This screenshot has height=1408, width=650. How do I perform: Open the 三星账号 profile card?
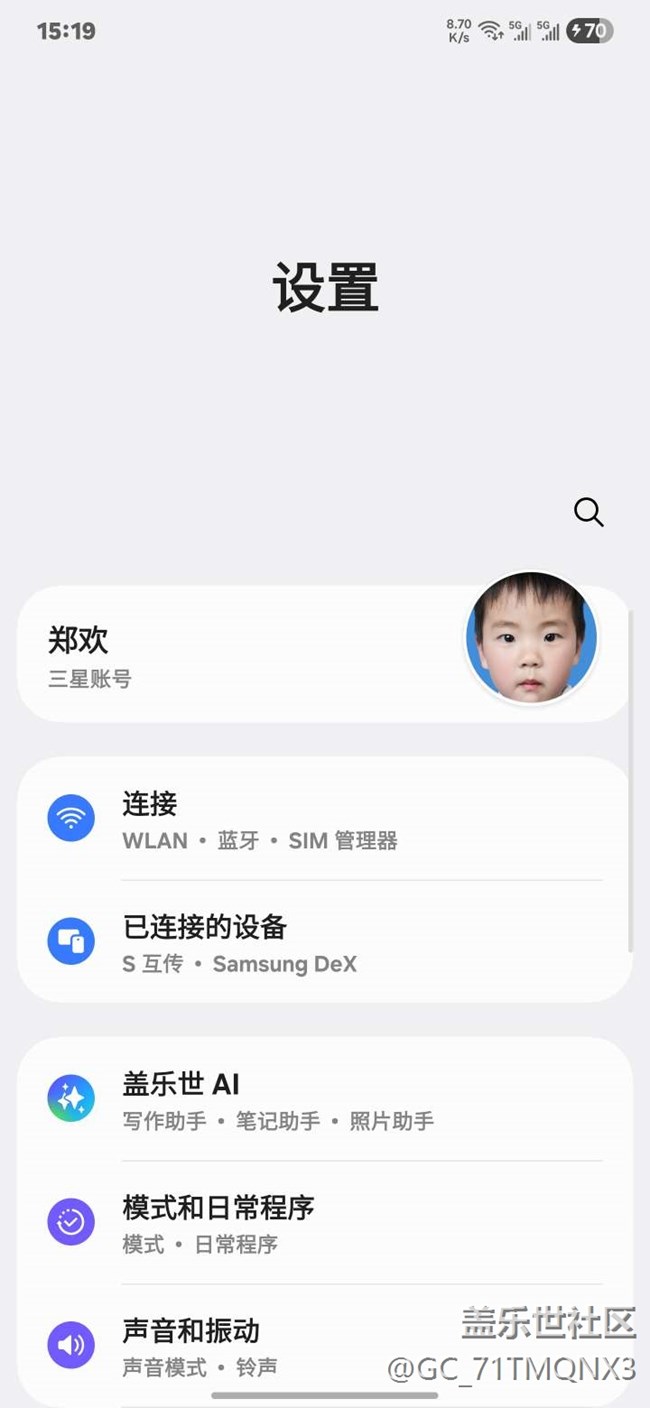(325, 654)
